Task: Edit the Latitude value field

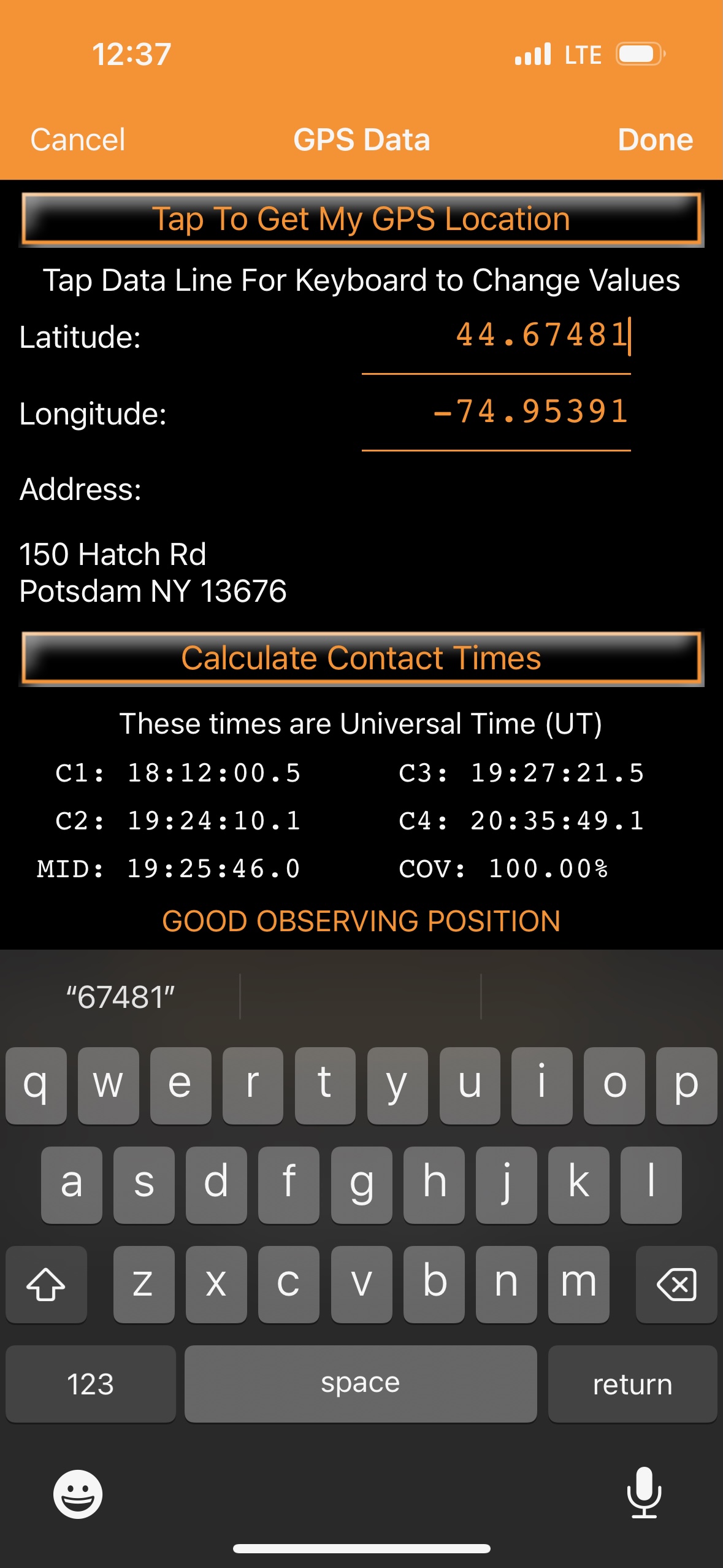Action: point(495,336)
